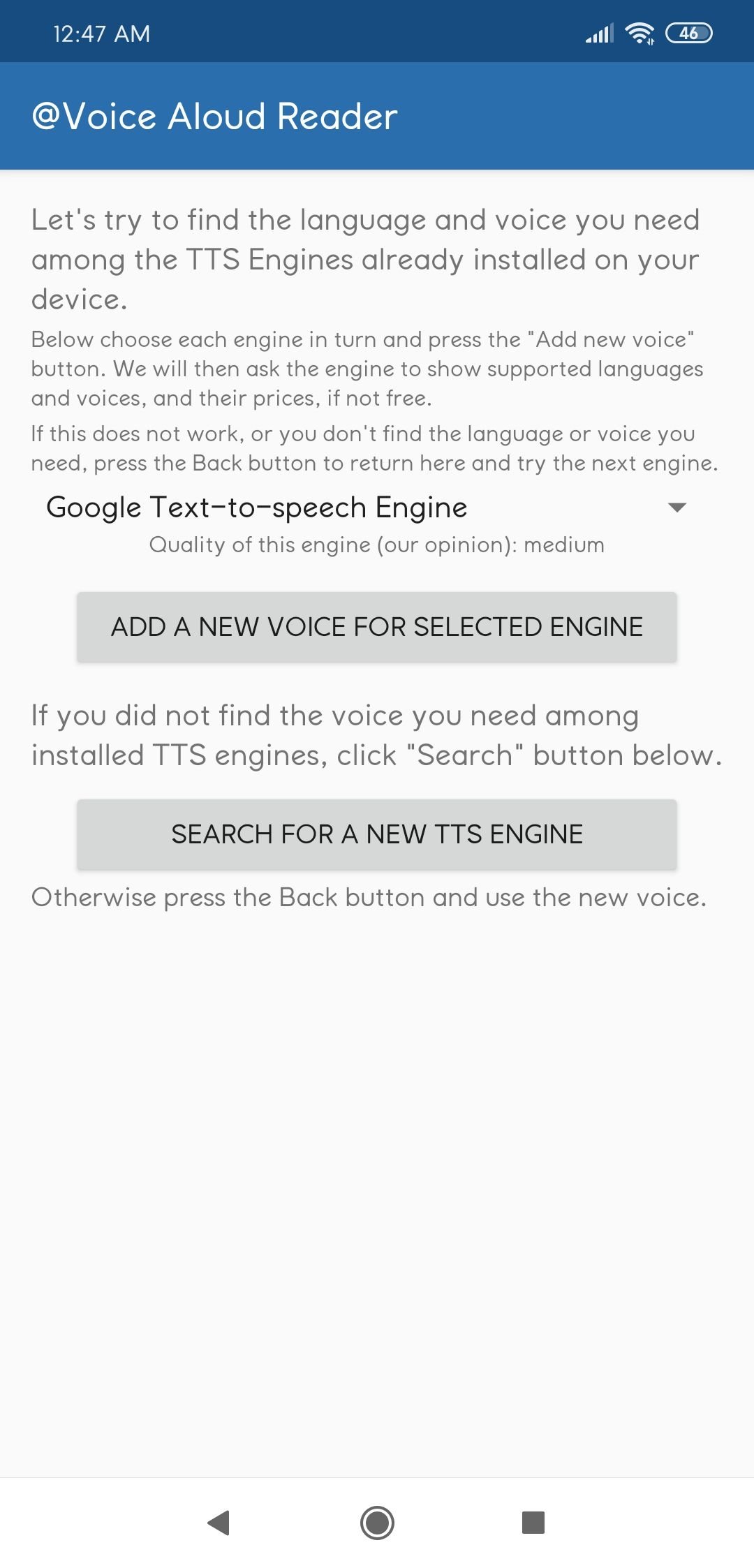Image resolution: width=754 pixels, height=1568 pixels.
Task: Open recent apps from the navigation bar
Action: pos(533,1523)
